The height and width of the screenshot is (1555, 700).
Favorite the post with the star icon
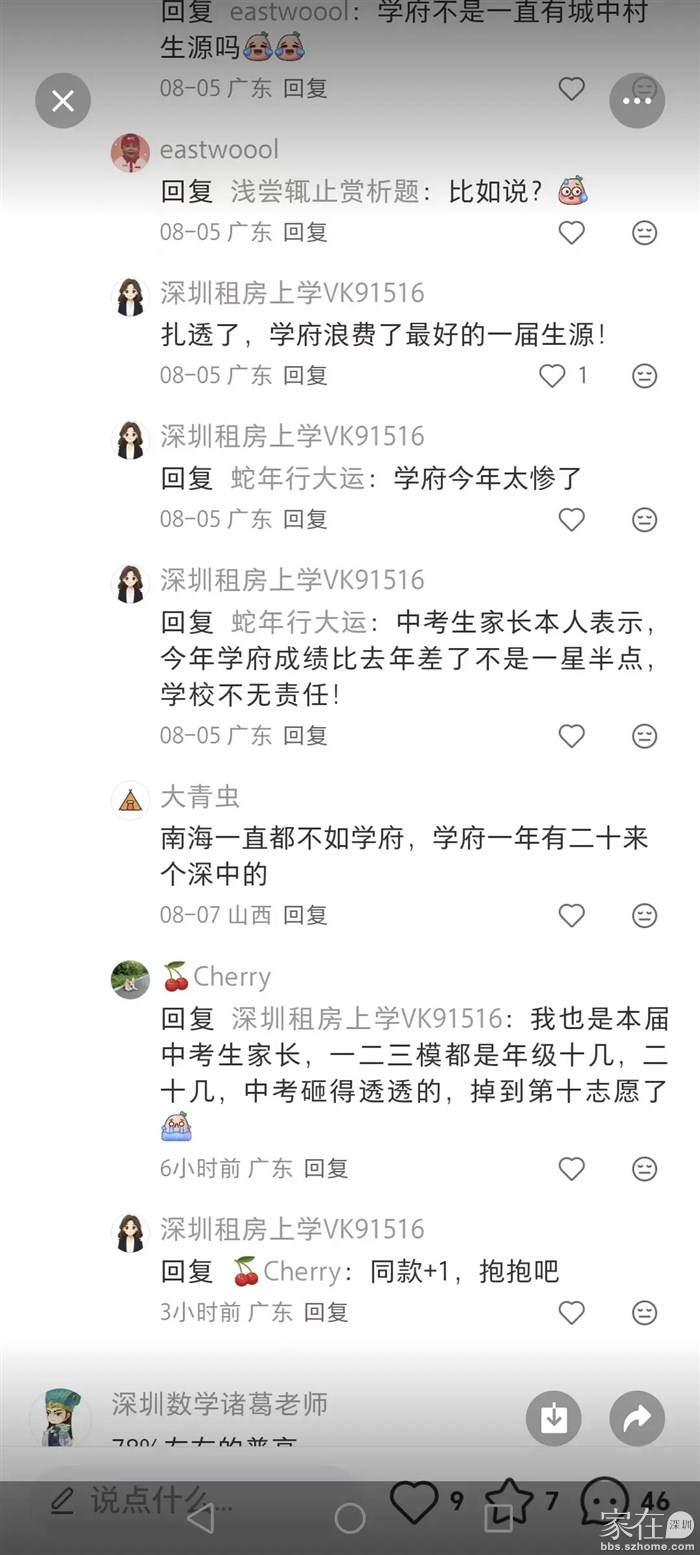[x=509, y=1501]
